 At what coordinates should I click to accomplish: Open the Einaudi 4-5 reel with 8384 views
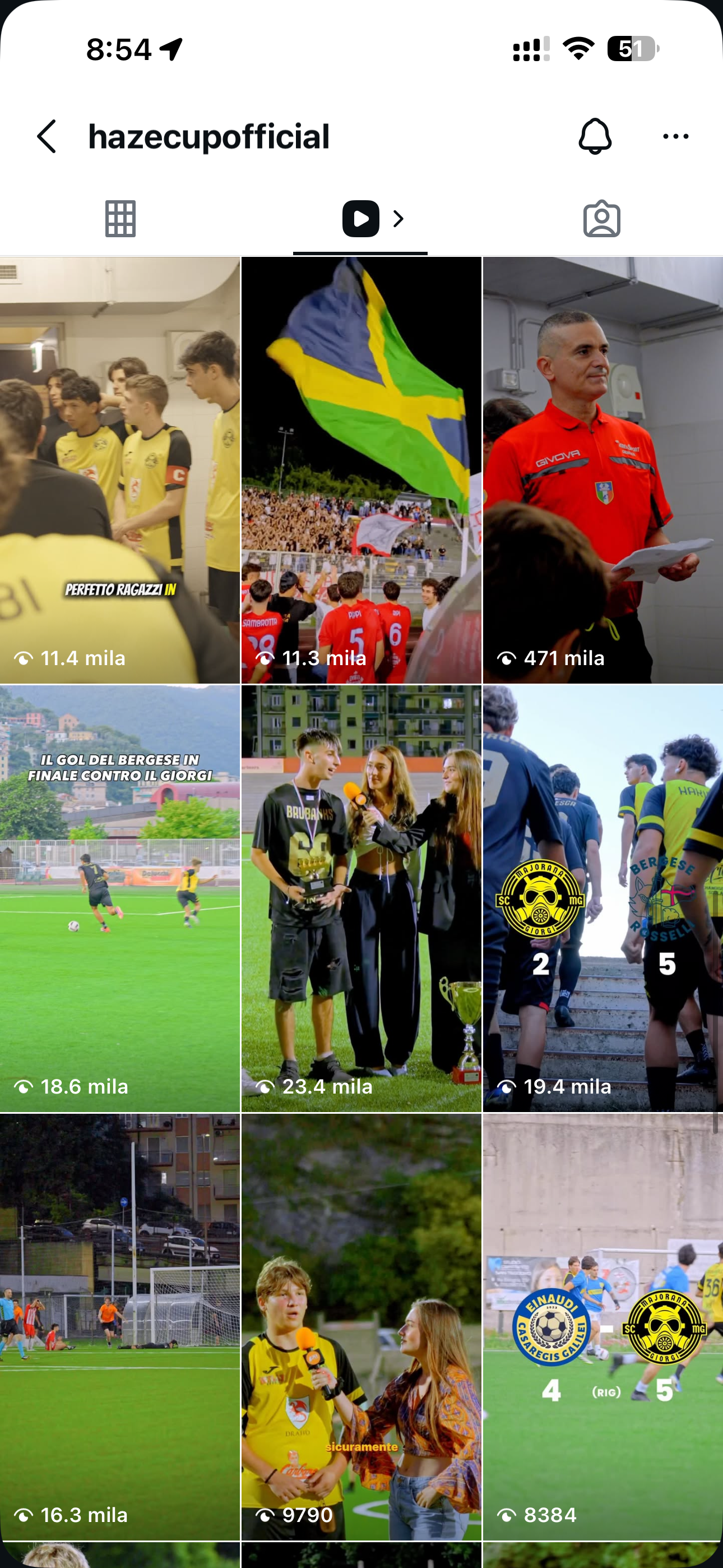(602, 1327)
